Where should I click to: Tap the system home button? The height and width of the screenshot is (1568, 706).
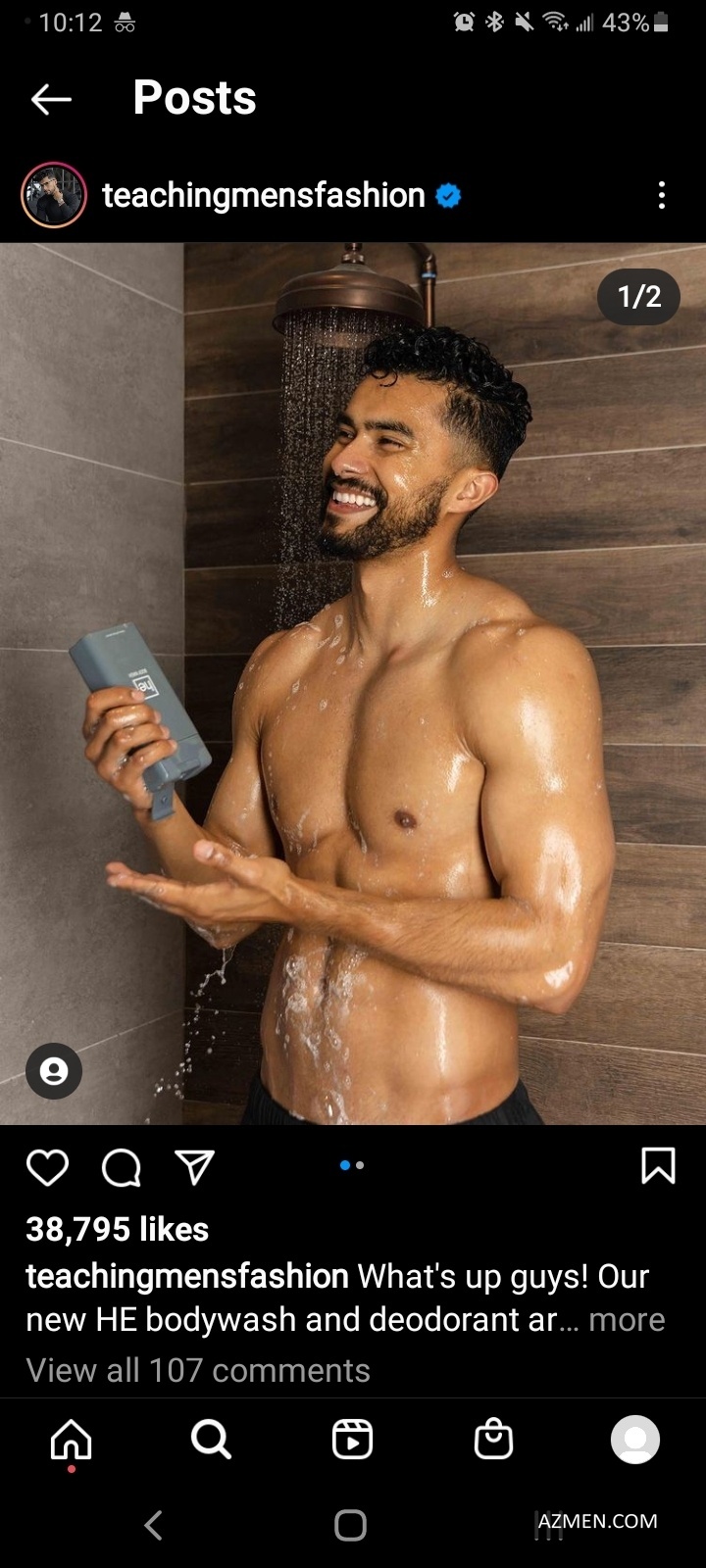[350, 1525]
